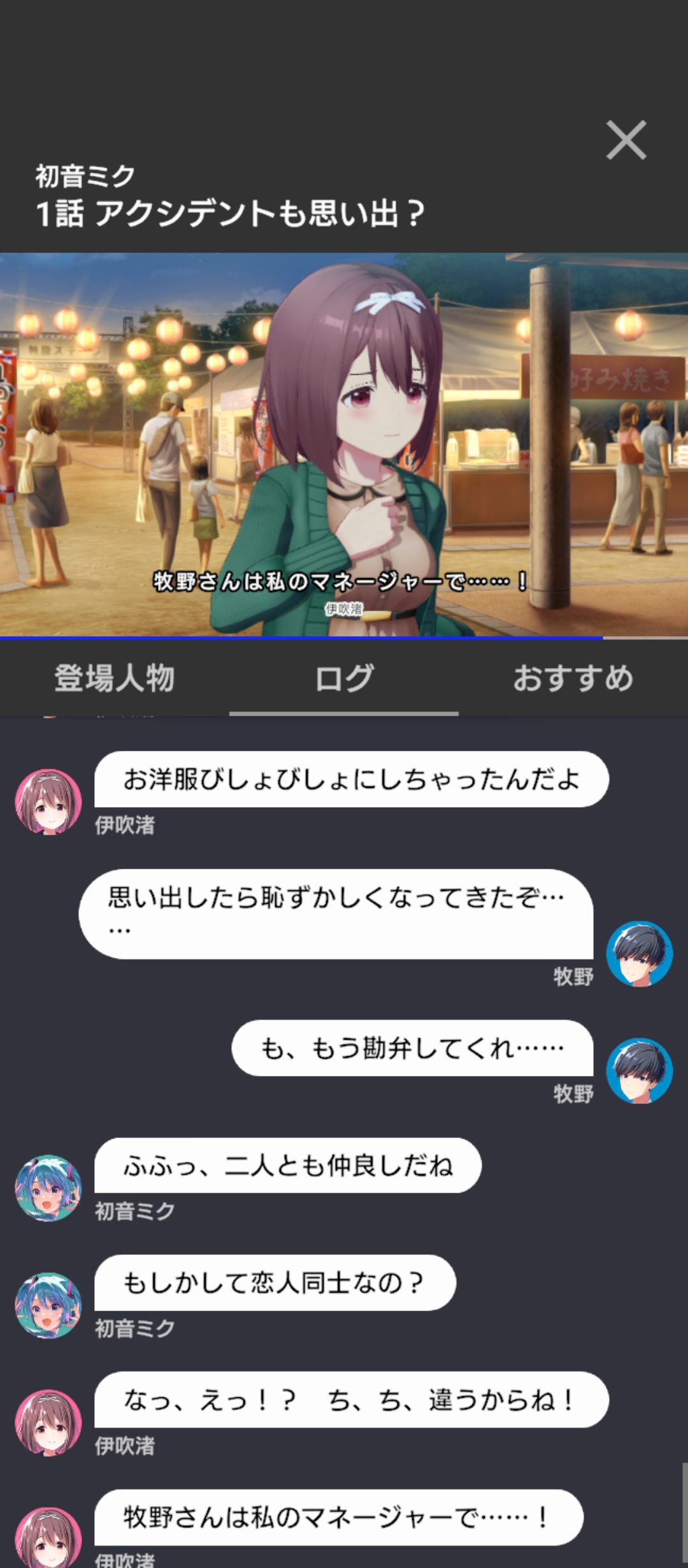Select the ログ tab
Screen dimensions: 688x1568
(344, 678)
